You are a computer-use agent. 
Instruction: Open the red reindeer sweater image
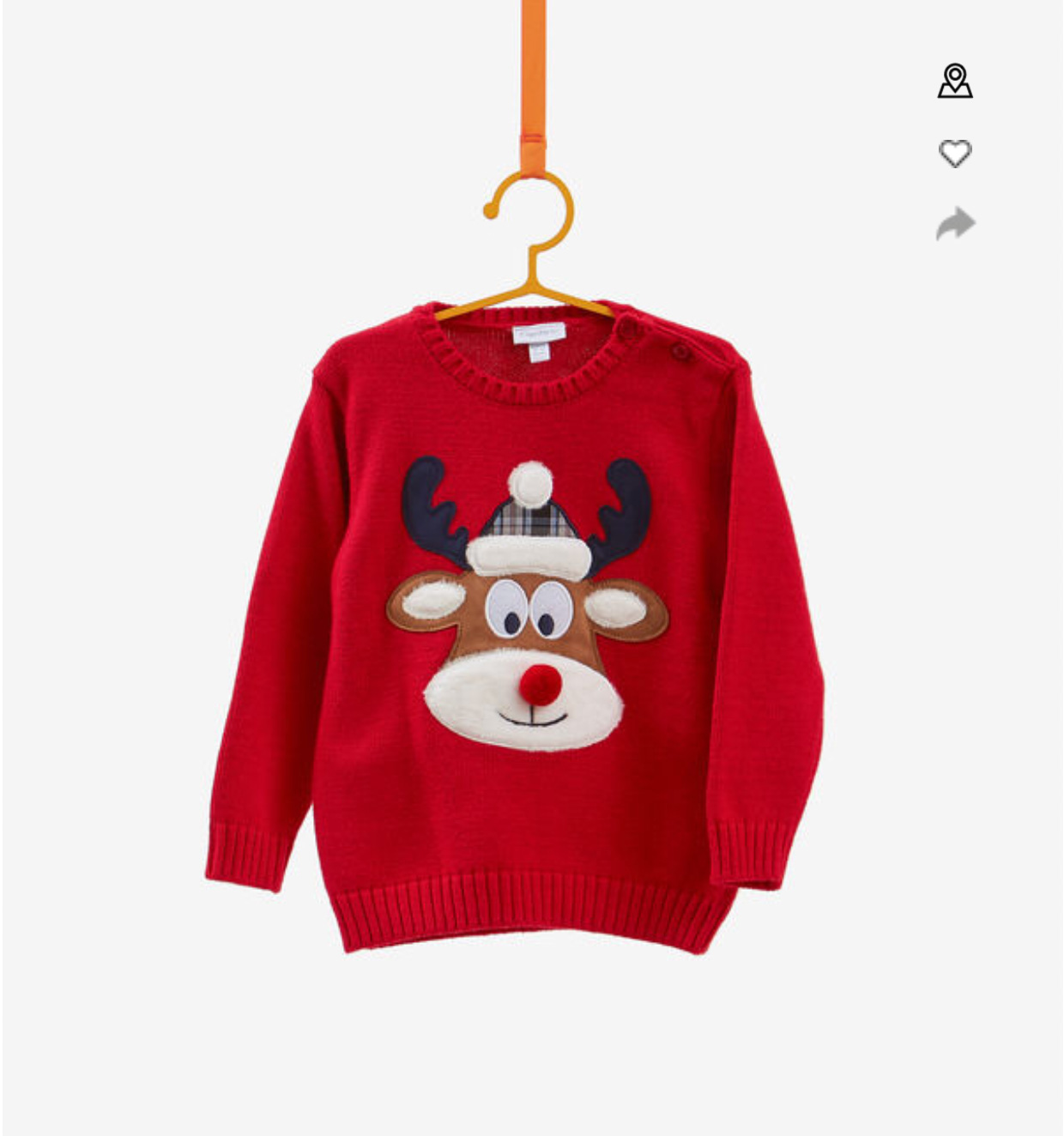point(515,626)
